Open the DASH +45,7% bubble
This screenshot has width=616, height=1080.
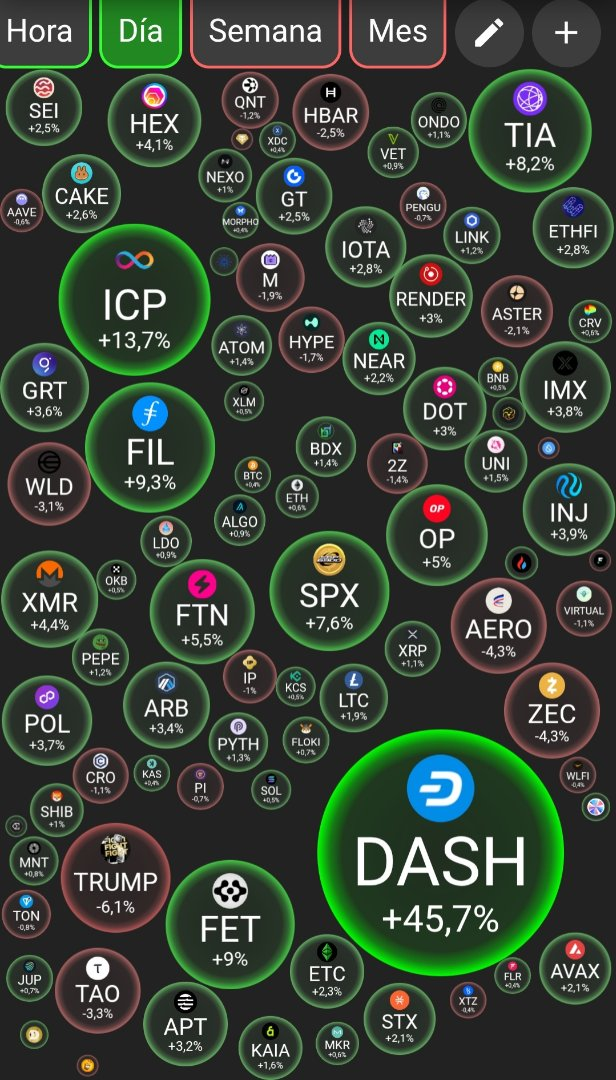[440, 856]
